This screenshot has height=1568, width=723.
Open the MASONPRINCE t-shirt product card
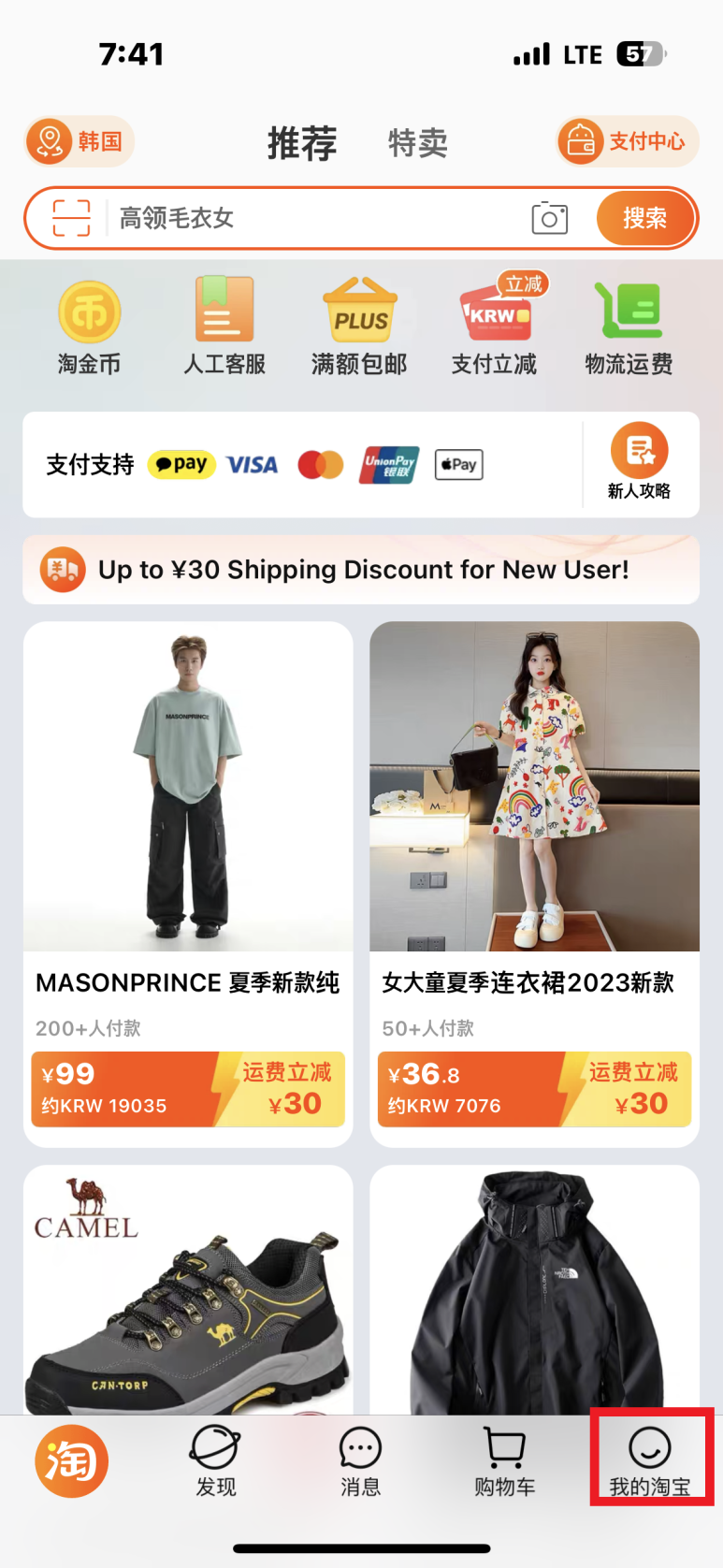(188, 884)
